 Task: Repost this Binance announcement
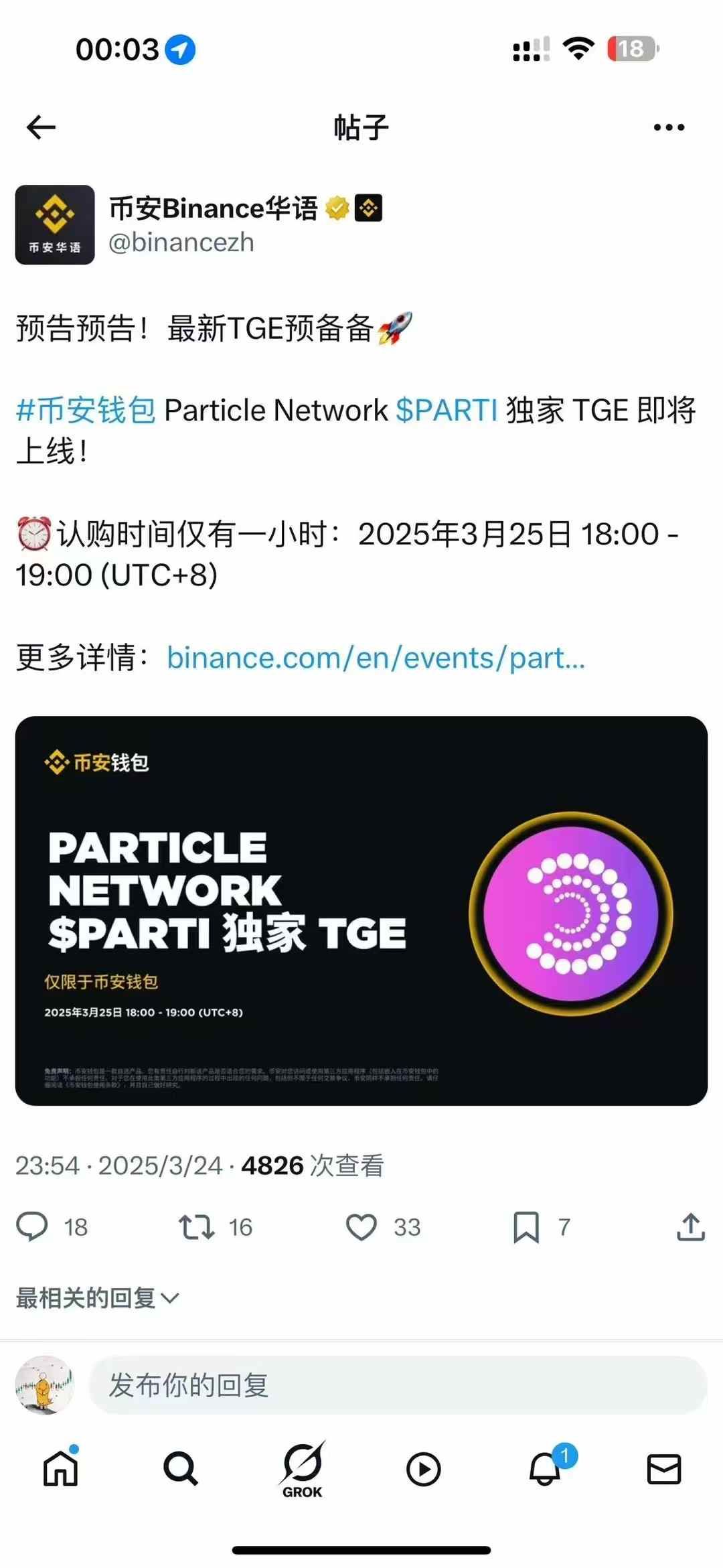point(197,1227)
